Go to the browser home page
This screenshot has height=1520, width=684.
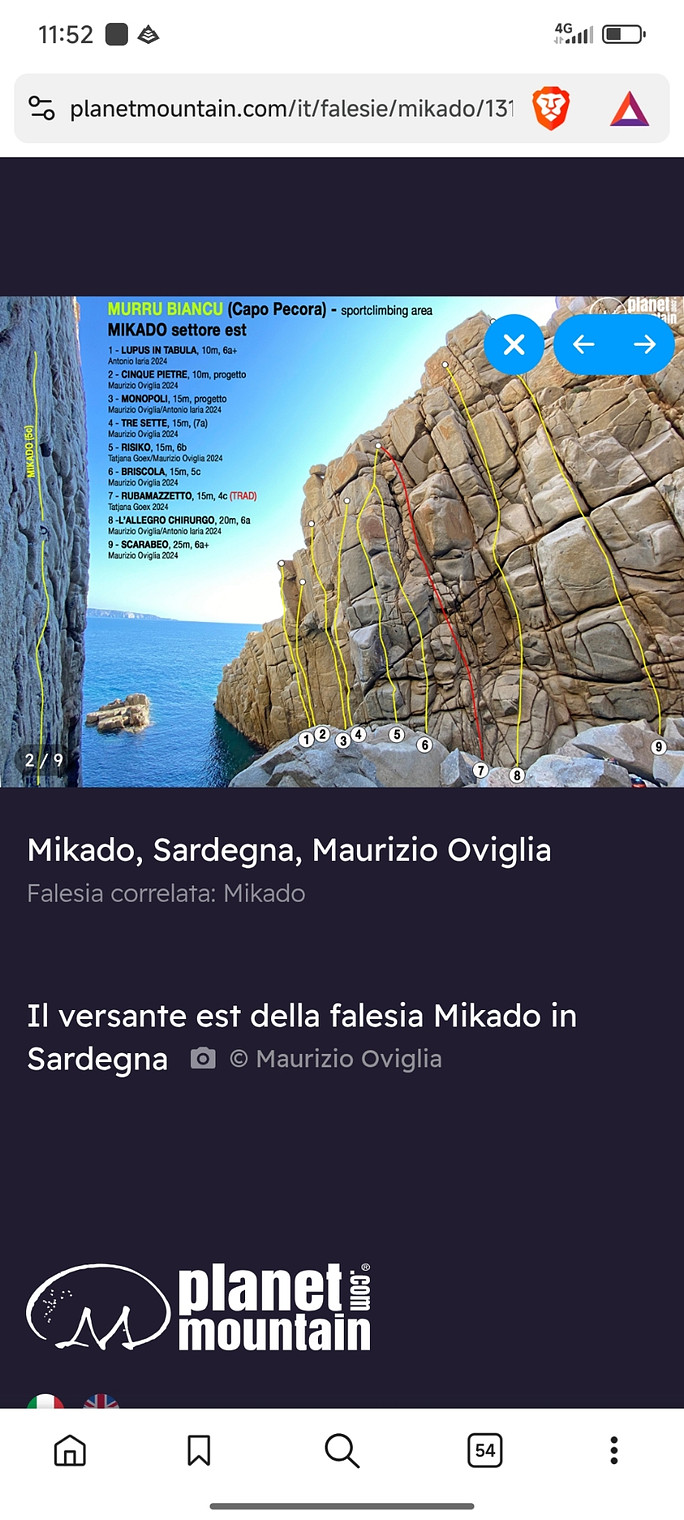(x=70, y=1450)
